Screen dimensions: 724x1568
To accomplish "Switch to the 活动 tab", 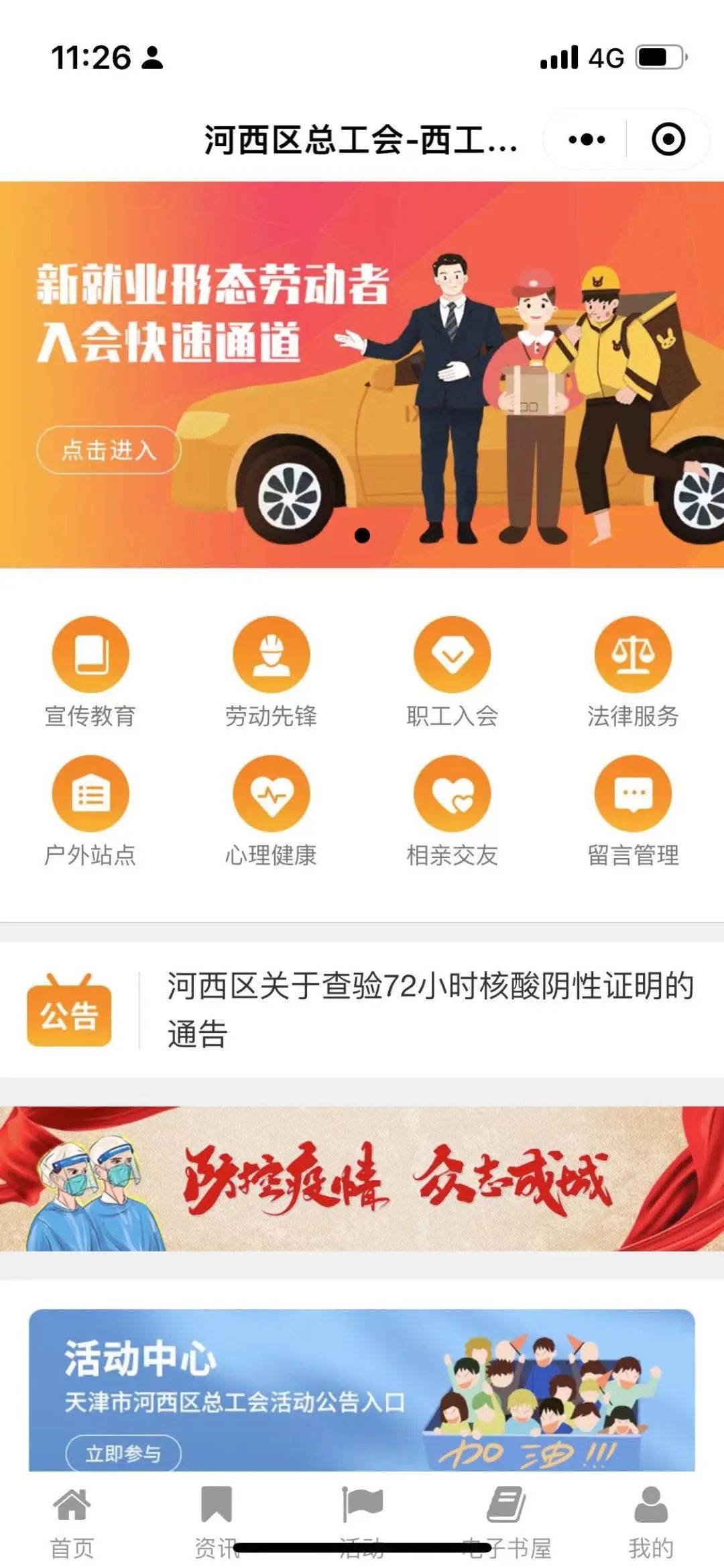I will (x=361, y=1522).
